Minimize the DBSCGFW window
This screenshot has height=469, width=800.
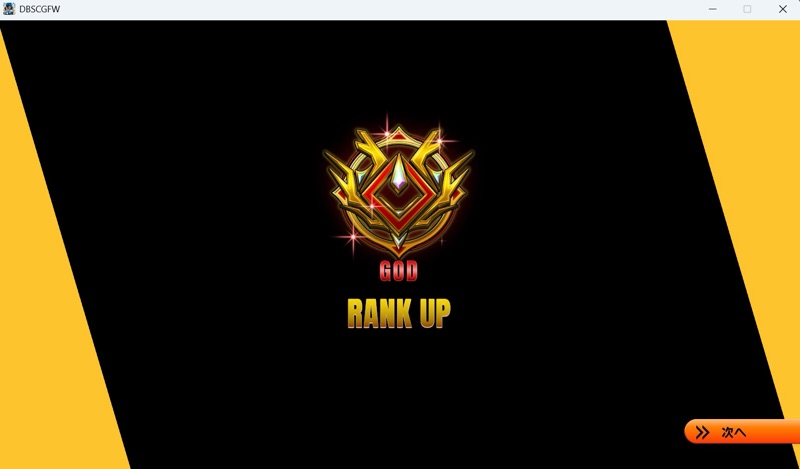click(x=712, y=9)
